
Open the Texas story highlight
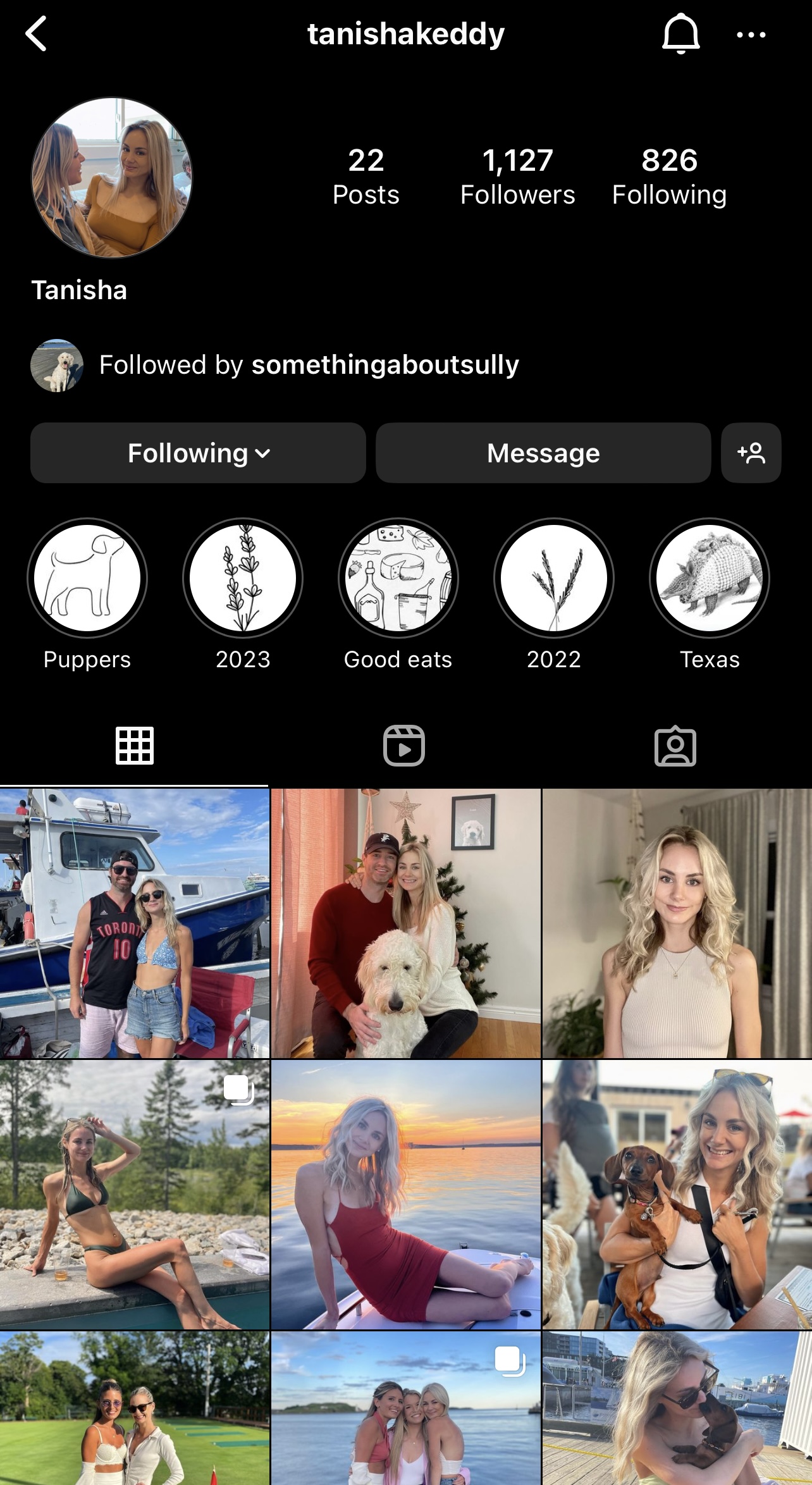[710, 578]
